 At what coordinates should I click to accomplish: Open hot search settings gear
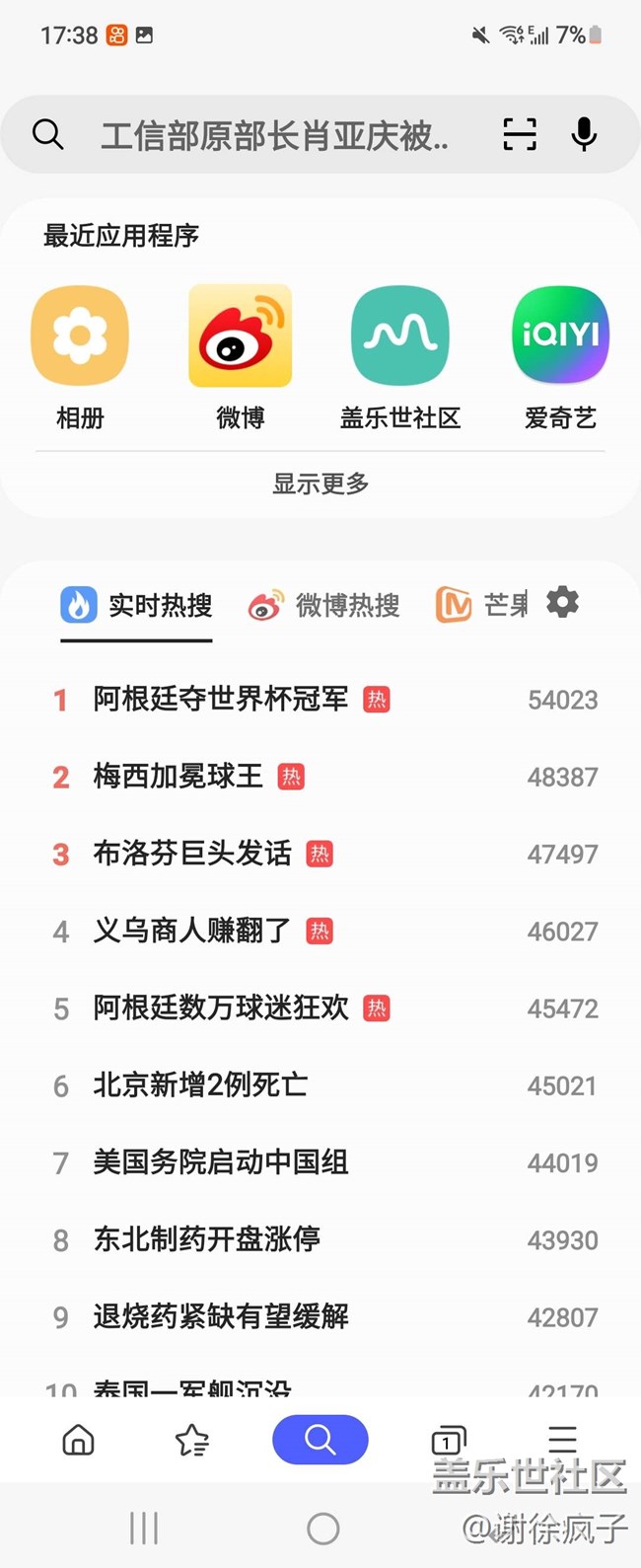562,602
